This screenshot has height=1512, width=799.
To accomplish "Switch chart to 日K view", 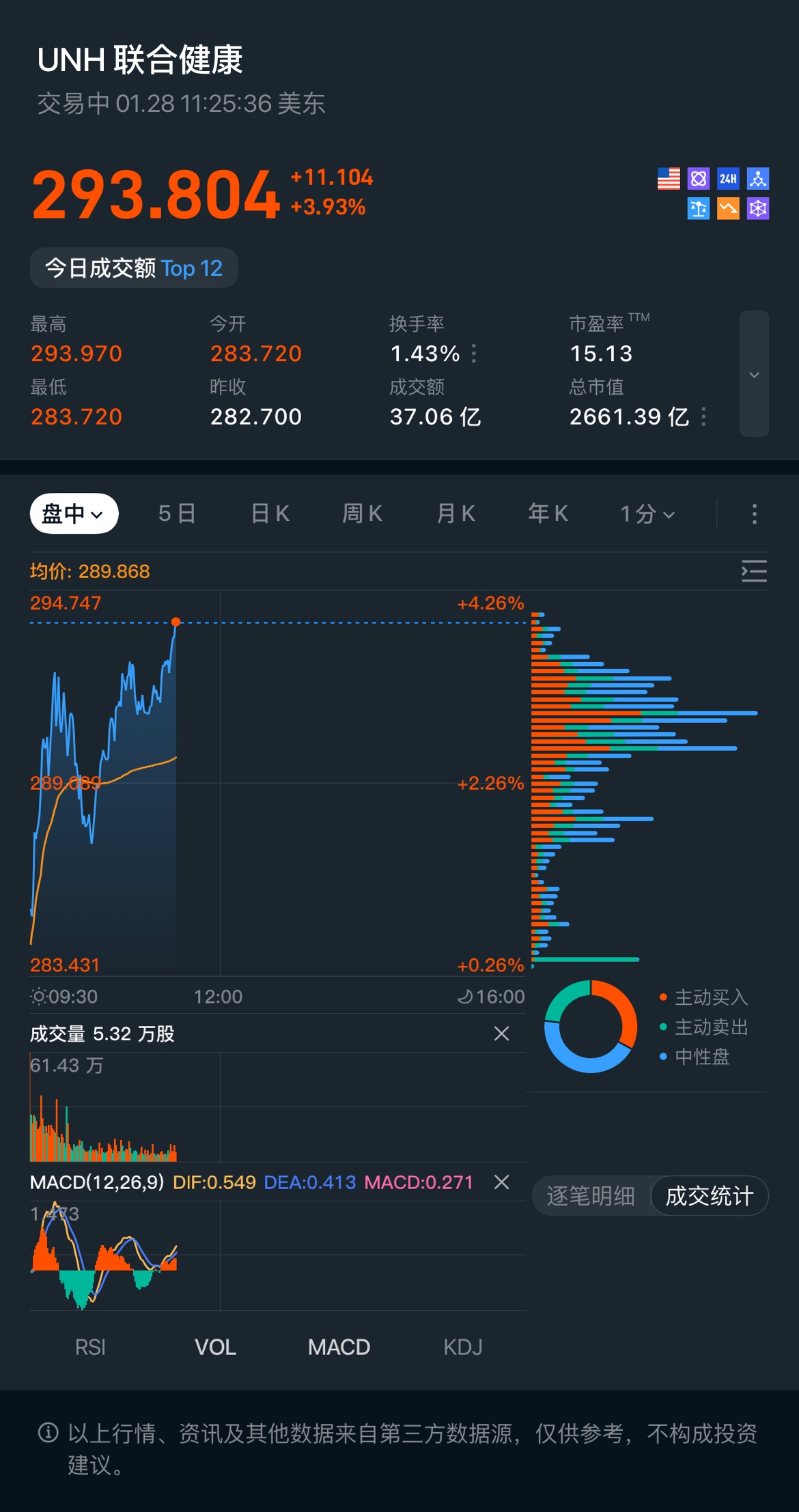I will (270, 513).
